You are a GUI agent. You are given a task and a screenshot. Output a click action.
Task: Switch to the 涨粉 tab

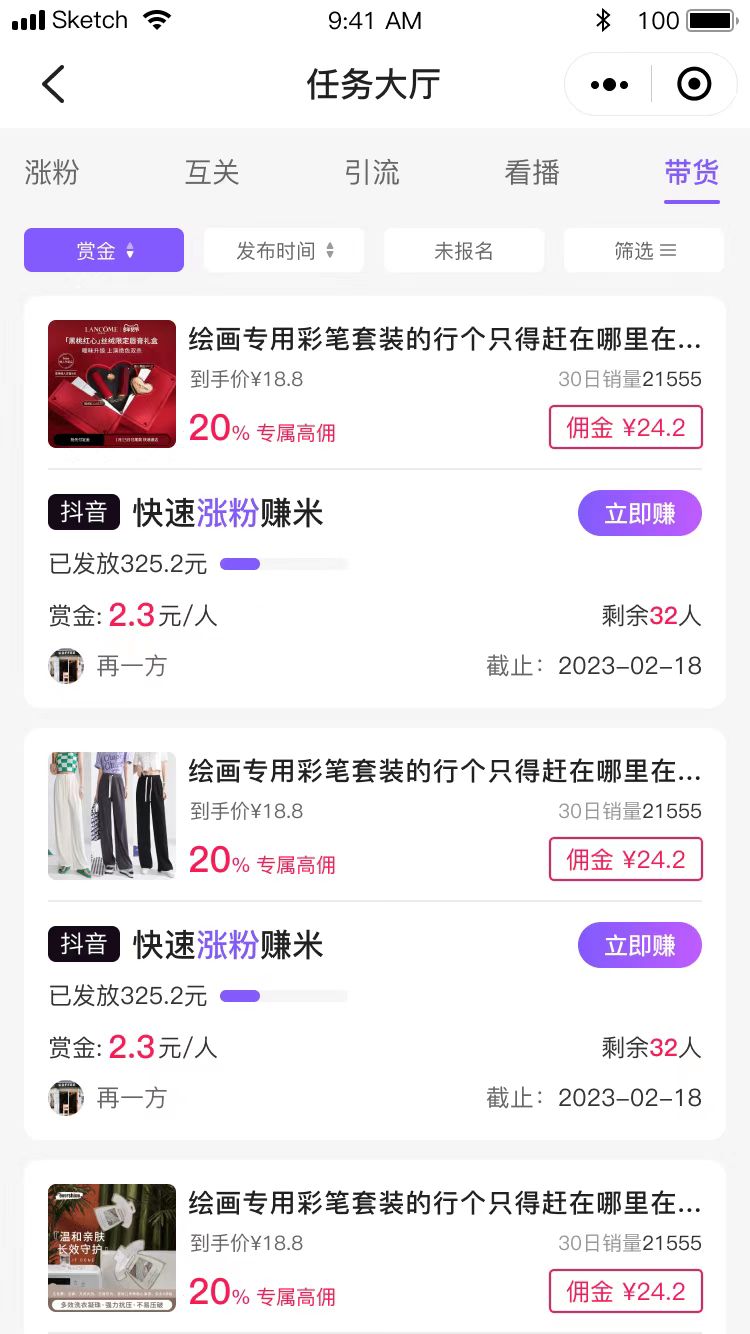(52, 173)
